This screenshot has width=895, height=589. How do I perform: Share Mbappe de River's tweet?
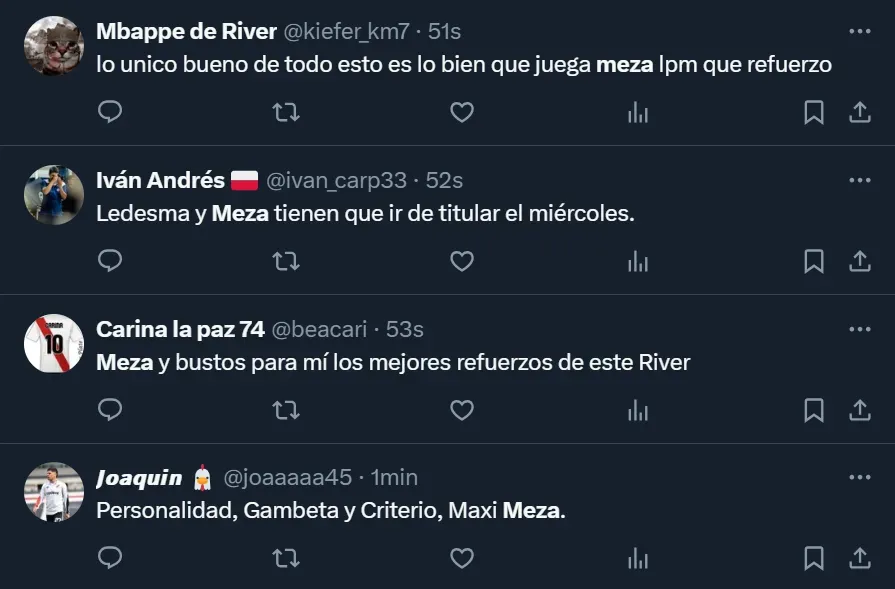click(x=859, y=113)
